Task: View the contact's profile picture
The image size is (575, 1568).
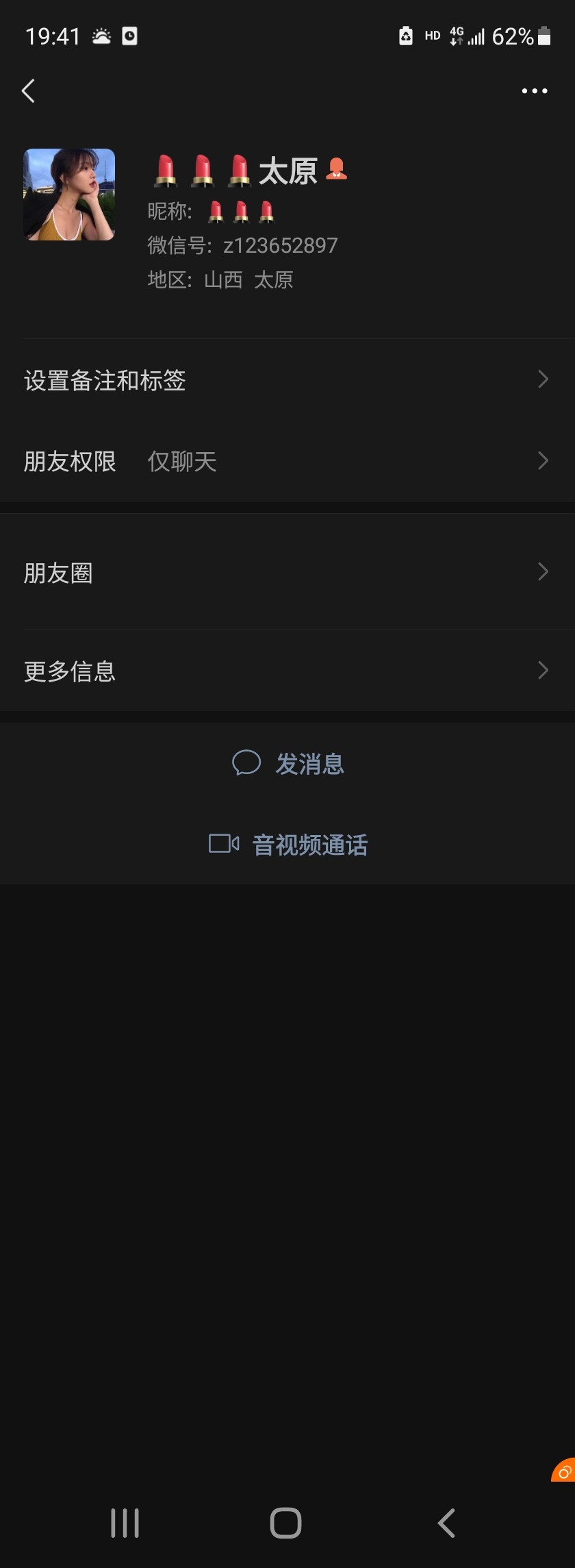Action: pyautogui.click(x=69, y=195)
